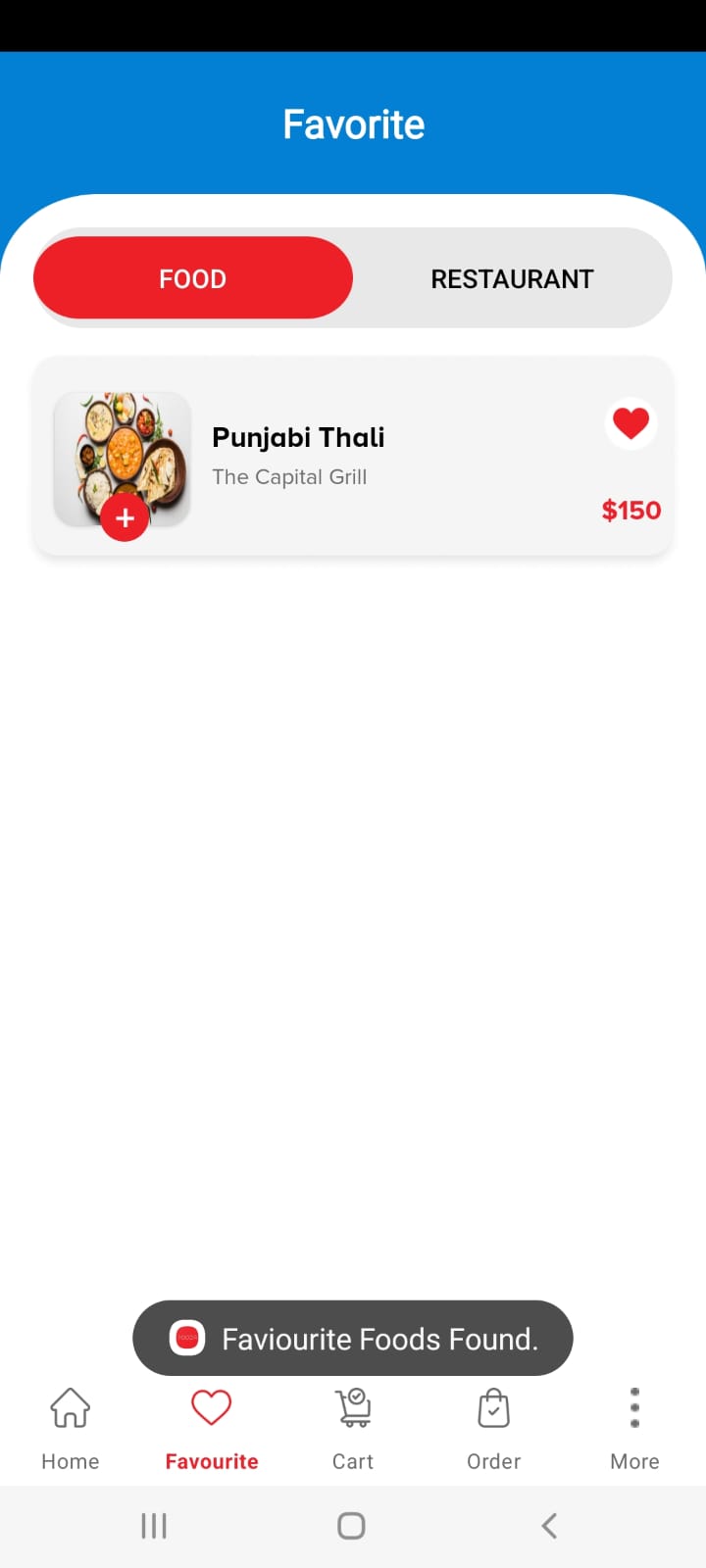View the Order tab
Image resolution: width=706 pixels, height=1568 pixels.
[493, 1429]
